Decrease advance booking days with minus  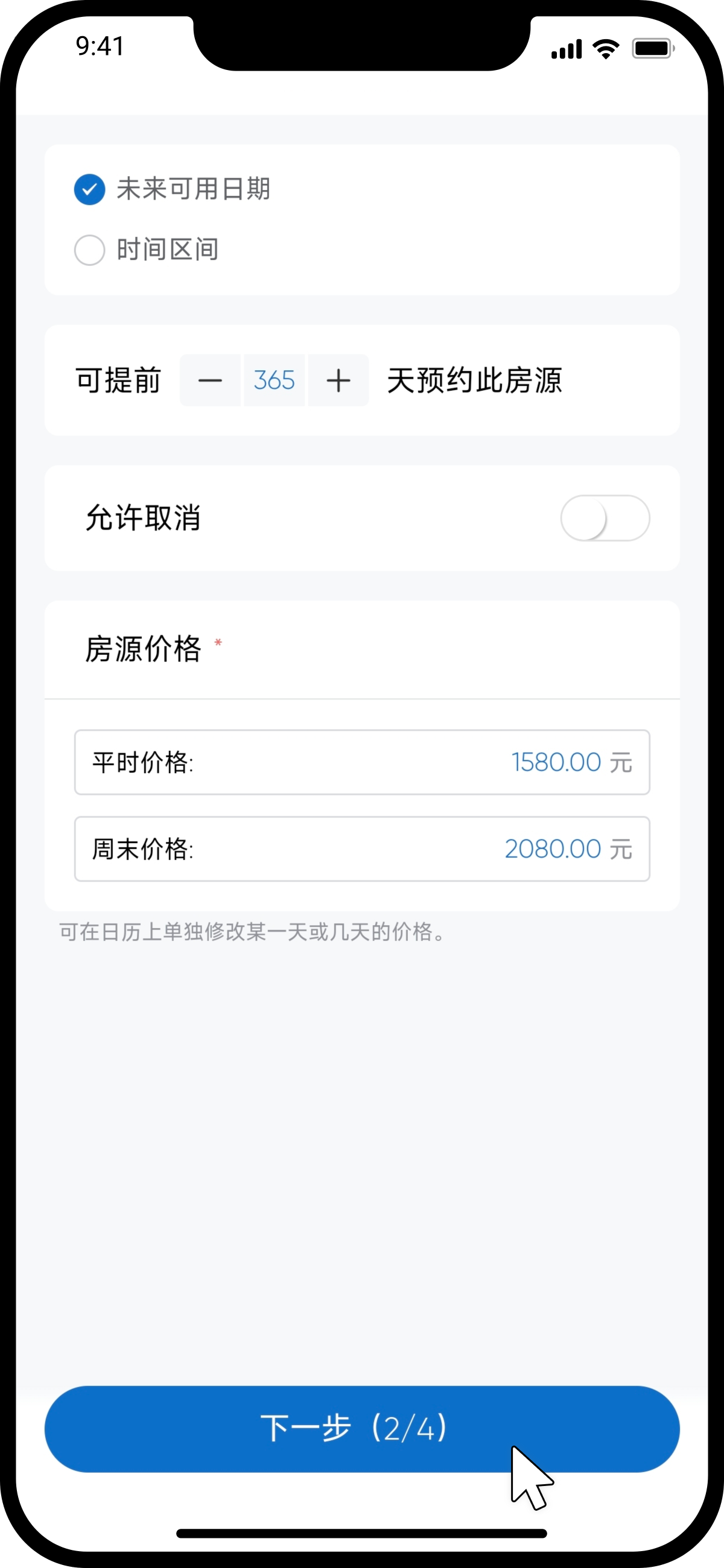(210, 381)
